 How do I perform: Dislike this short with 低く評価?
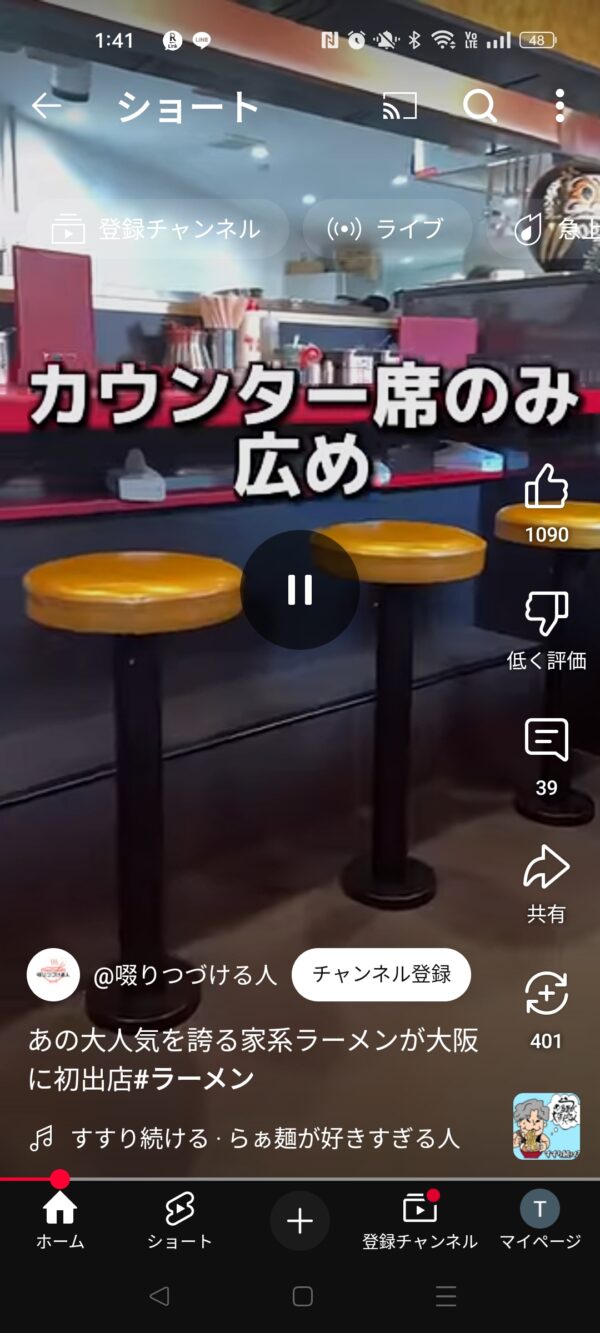point(546,614)
